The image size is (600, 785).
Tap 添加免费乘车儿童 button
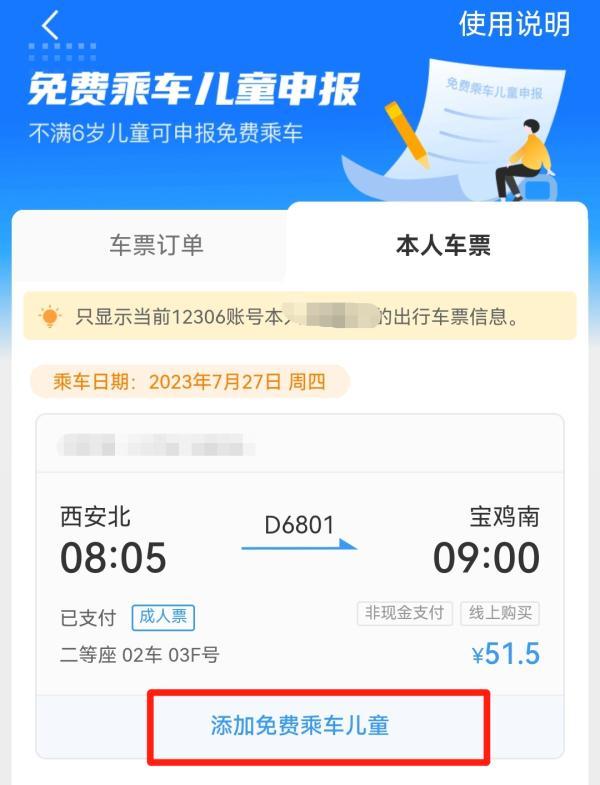(x=300, y=725)
